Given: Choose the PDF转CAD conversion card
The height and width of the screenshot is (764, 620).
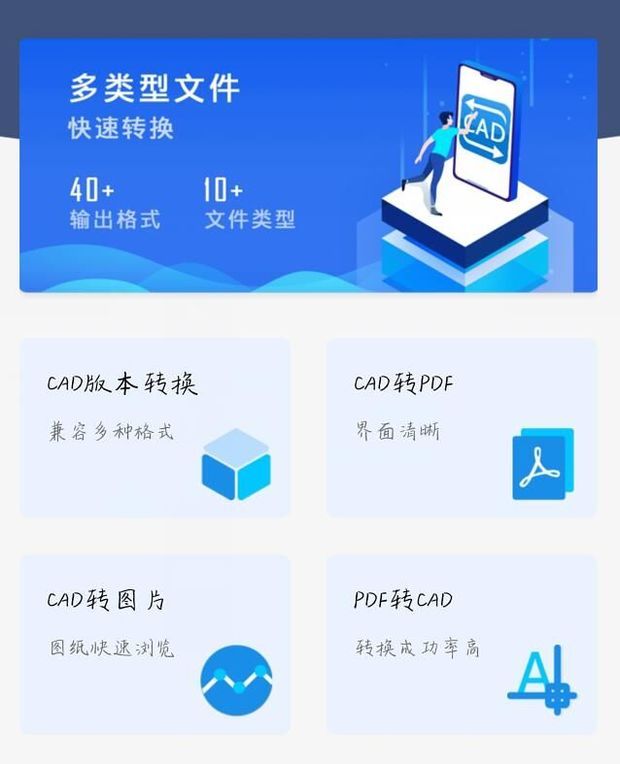Looking at the screenshot, I should pos(462,644).
